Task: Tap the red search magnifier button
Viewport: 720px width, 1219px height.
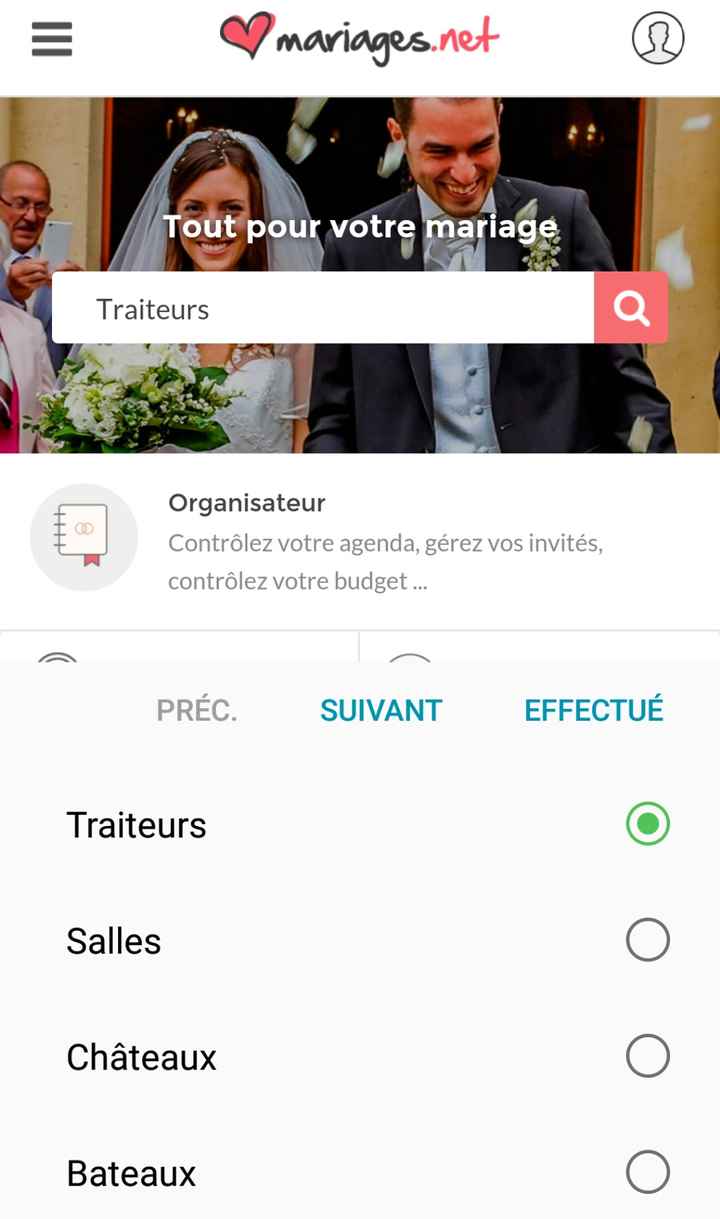Action: click(x=631, y=308)
